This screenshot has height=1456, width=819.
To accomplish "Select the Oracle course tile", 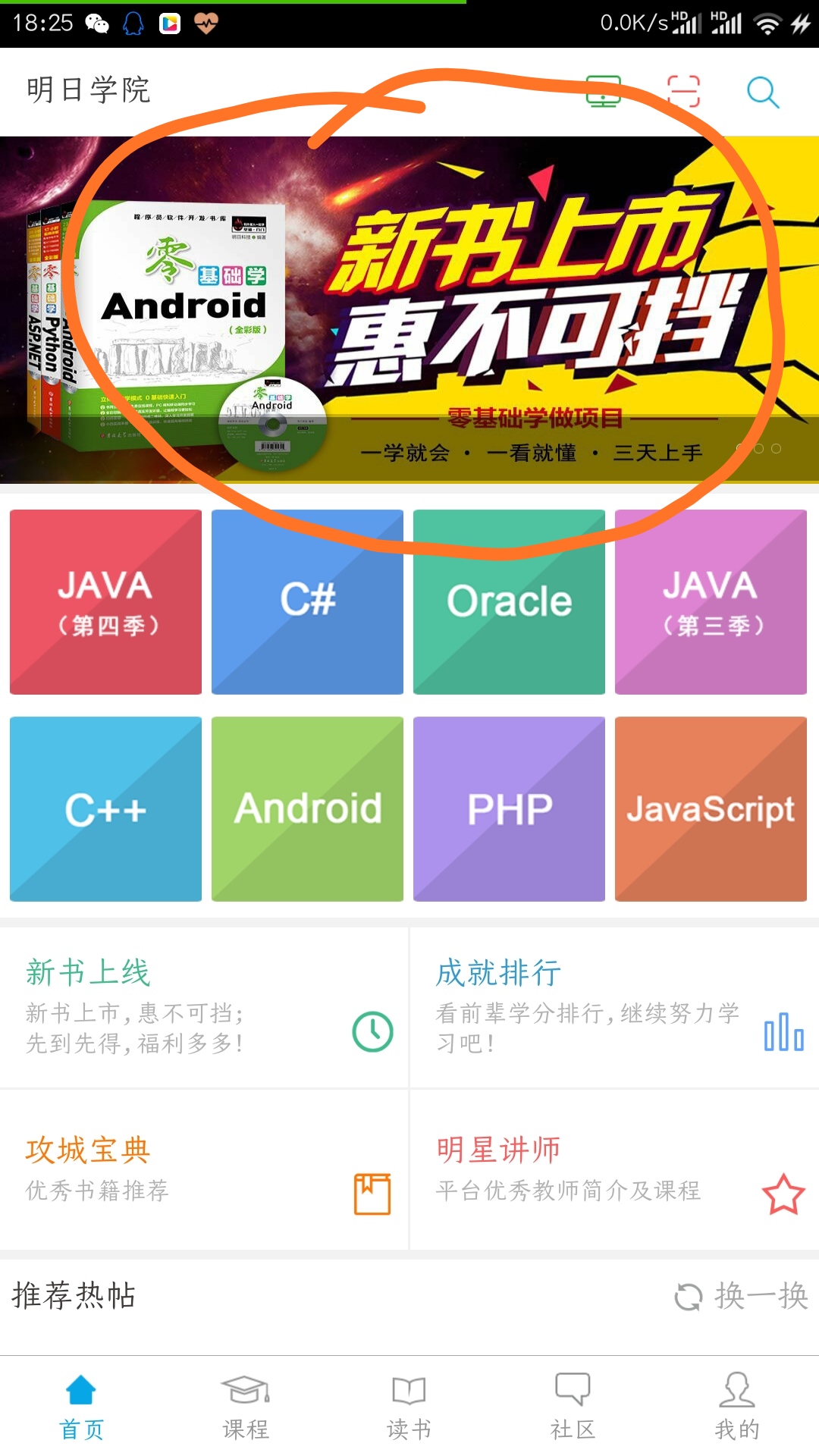I will (x=509, y=602).
